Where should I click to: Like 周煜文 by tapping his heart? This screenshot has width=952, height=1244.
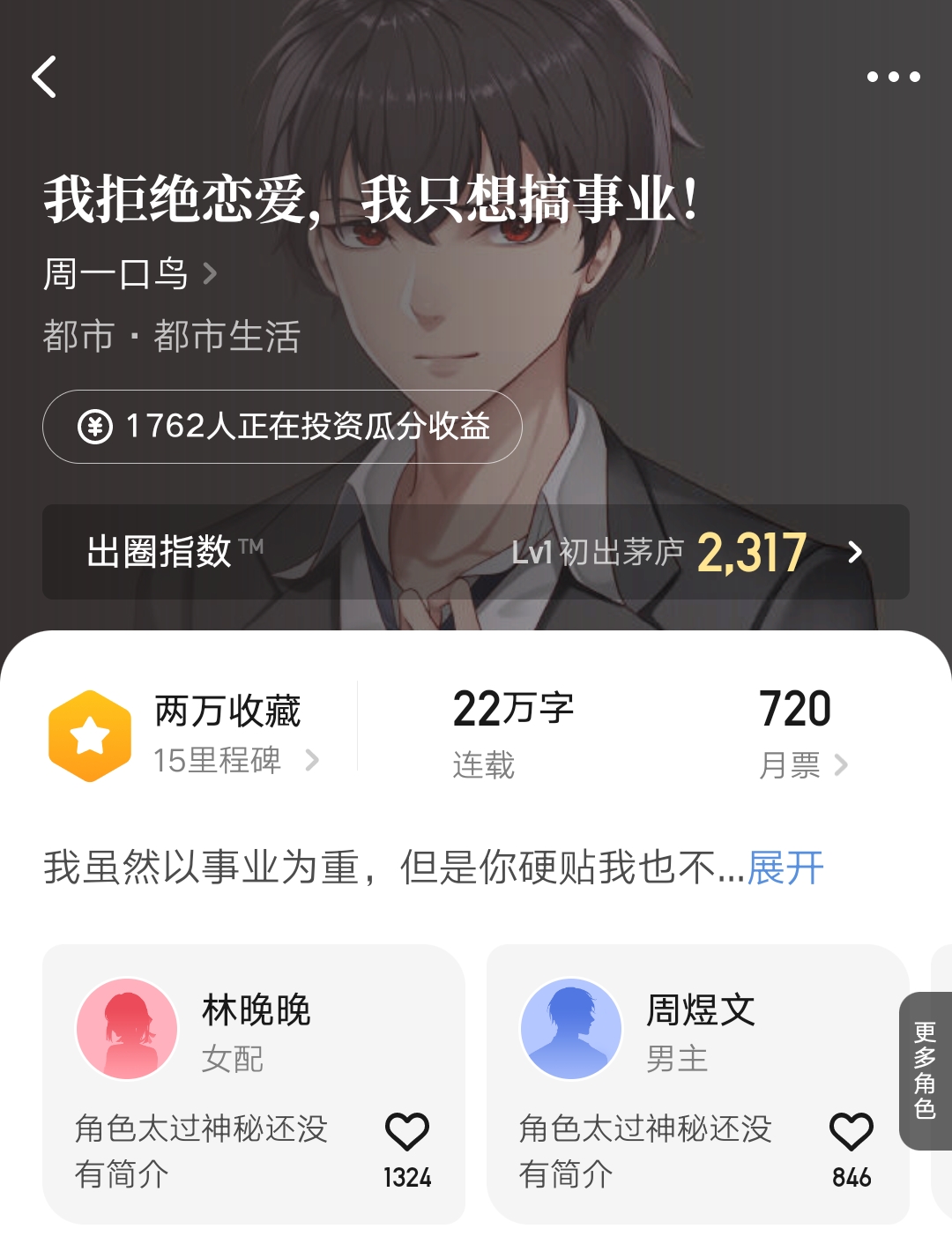[851, 1133]
